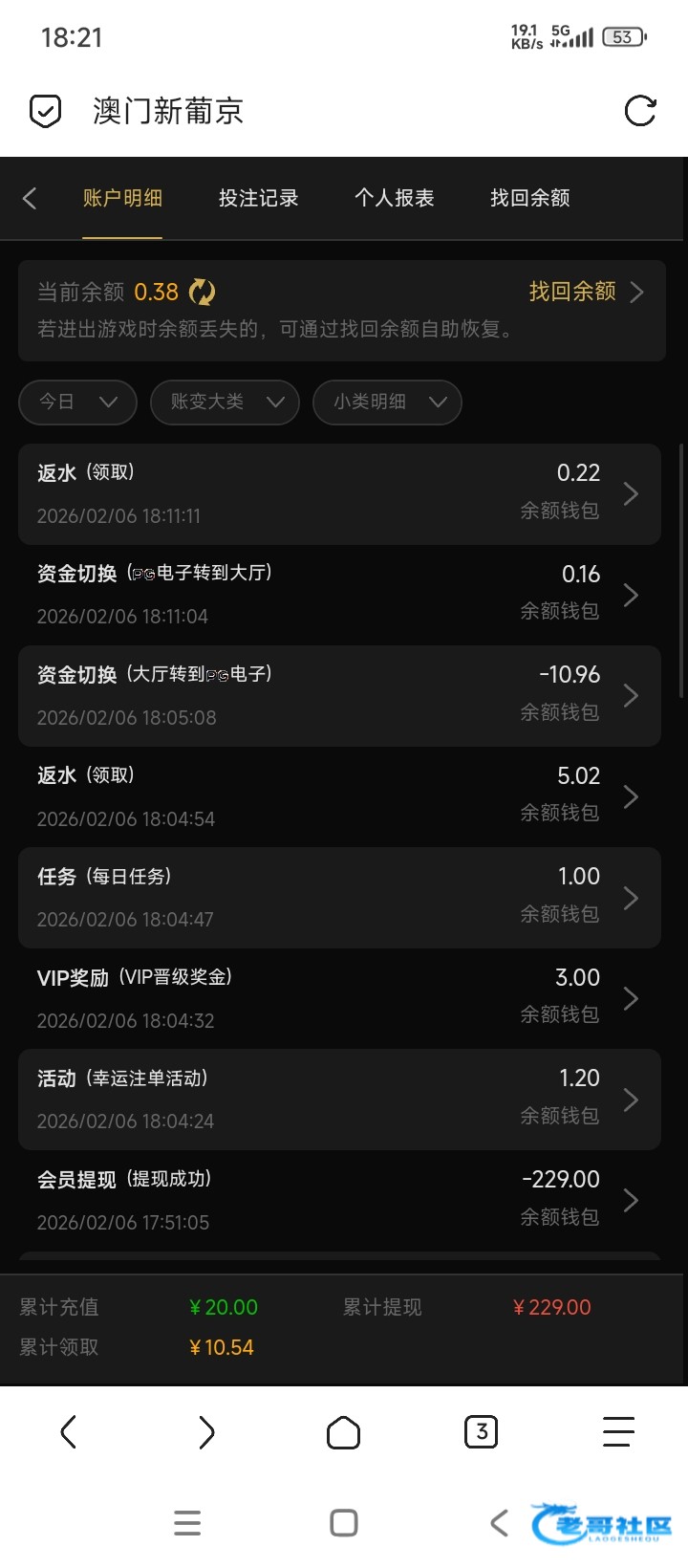Viewport: 688px width, 1568px height.
Task: Expand the 账变大类 dropdown
Action: [225, 402]
